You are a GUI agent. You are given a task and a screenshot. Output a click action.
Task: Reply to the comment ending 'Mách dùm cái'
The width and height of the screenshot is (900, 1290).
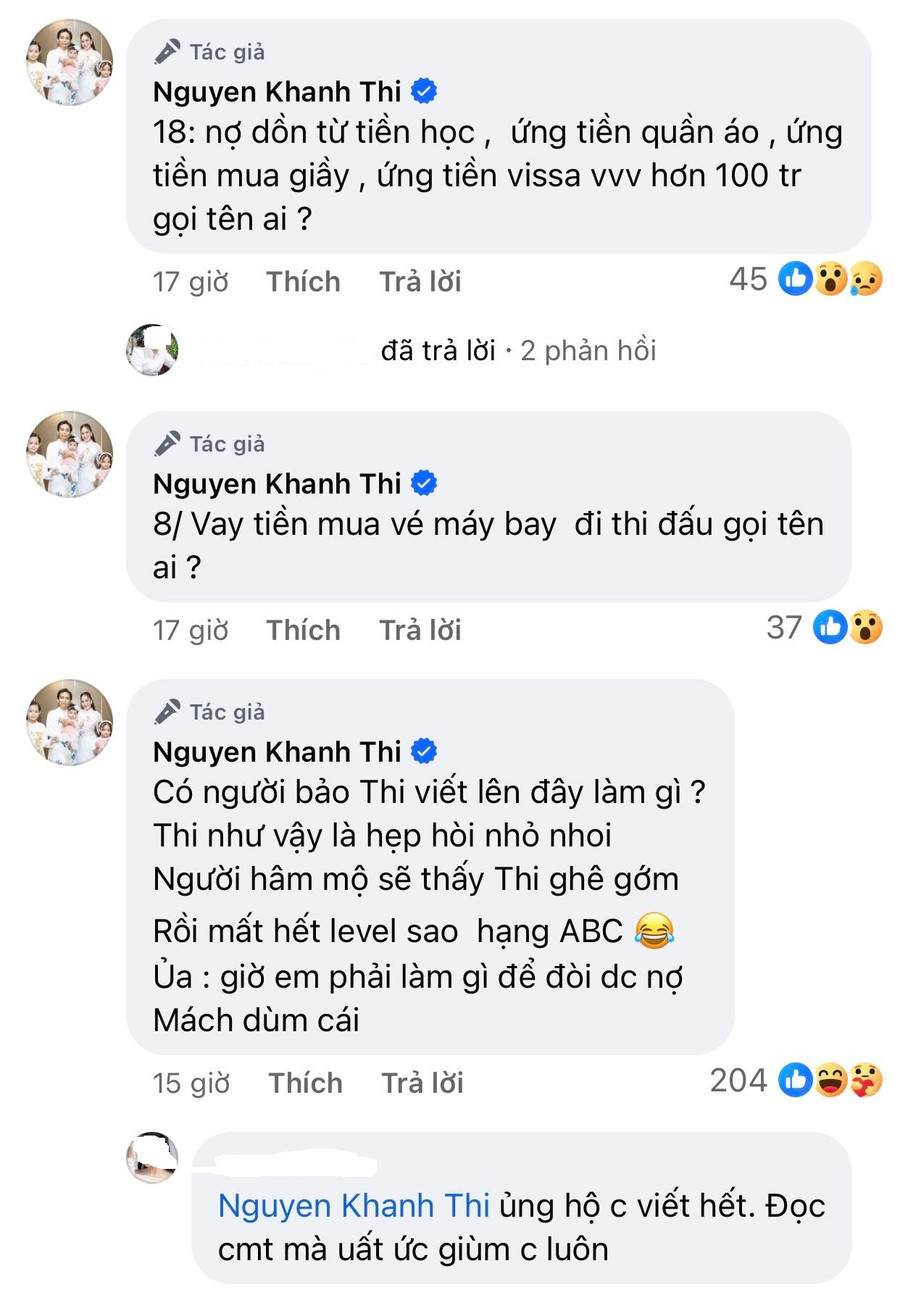tap(422, 1082)
